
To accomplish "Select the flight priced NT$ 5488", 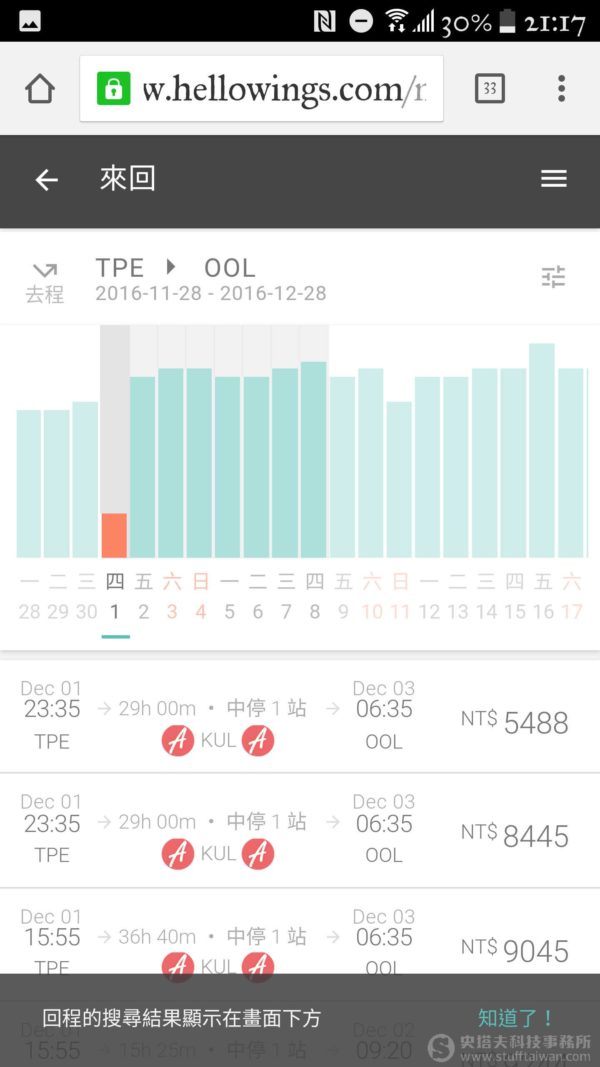I will tap(300, 717).
